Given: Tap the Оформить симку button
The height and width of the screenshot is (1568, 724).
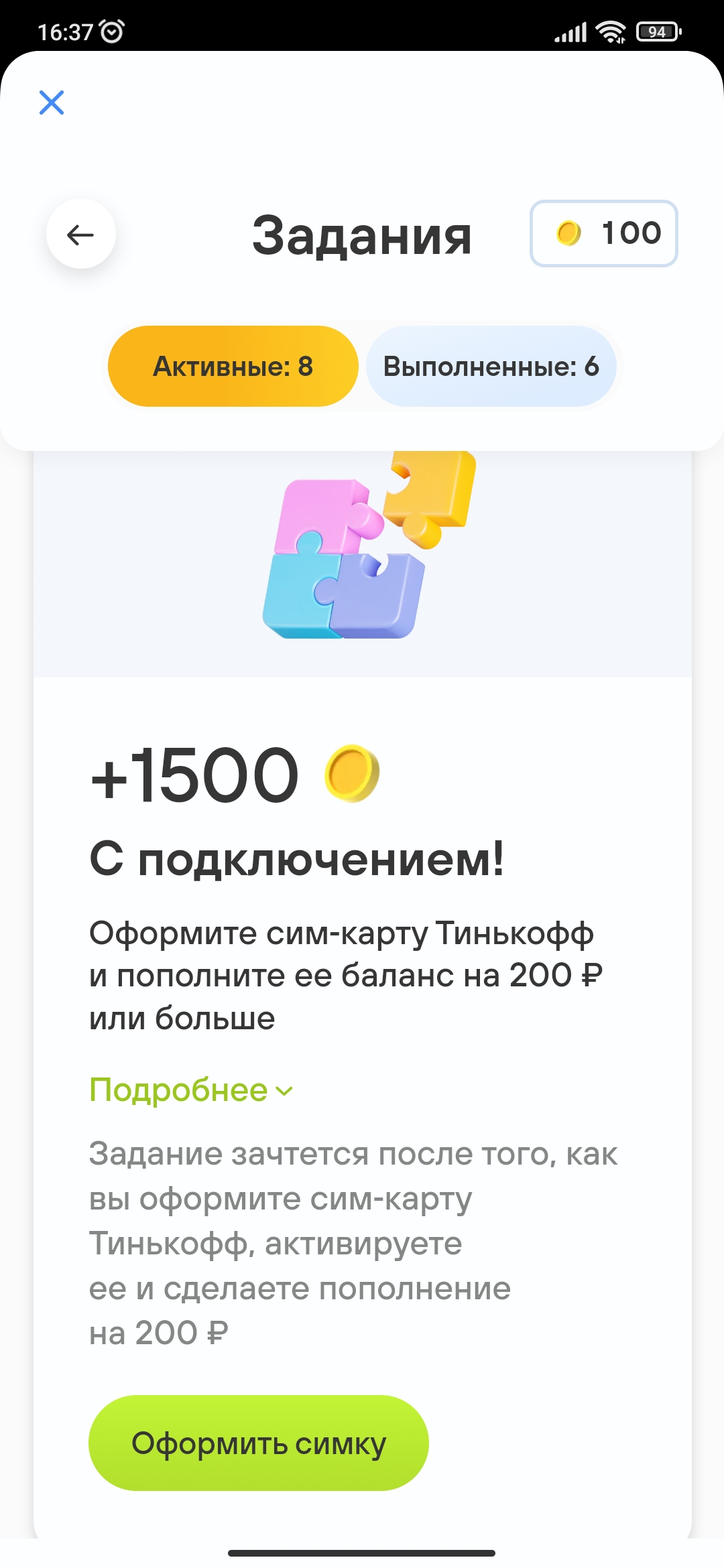Looking at the screenshot, I should click(x=259, y=1443).
